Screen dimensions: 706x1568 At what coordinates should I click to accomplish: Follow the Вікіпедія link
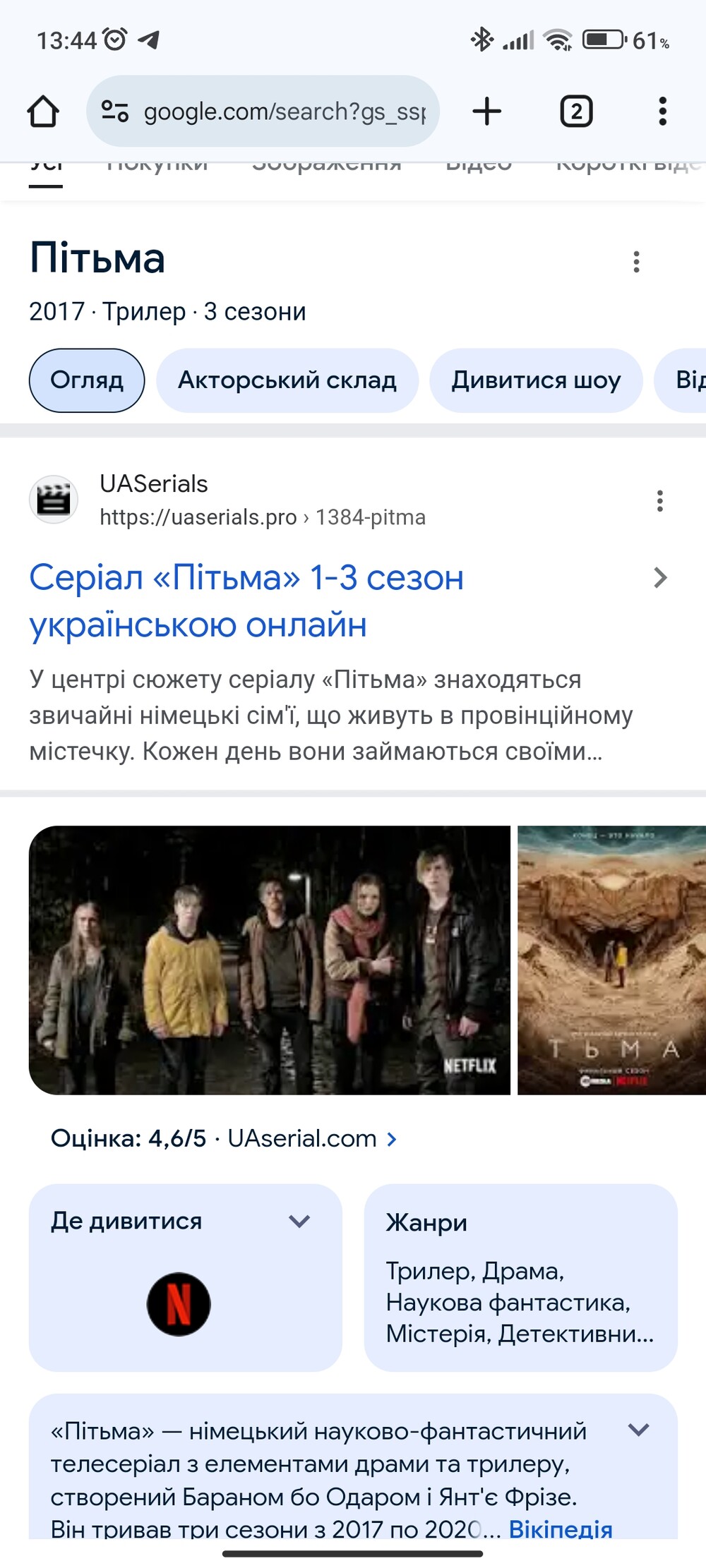pyautogui.click(x=560, y=1528)
